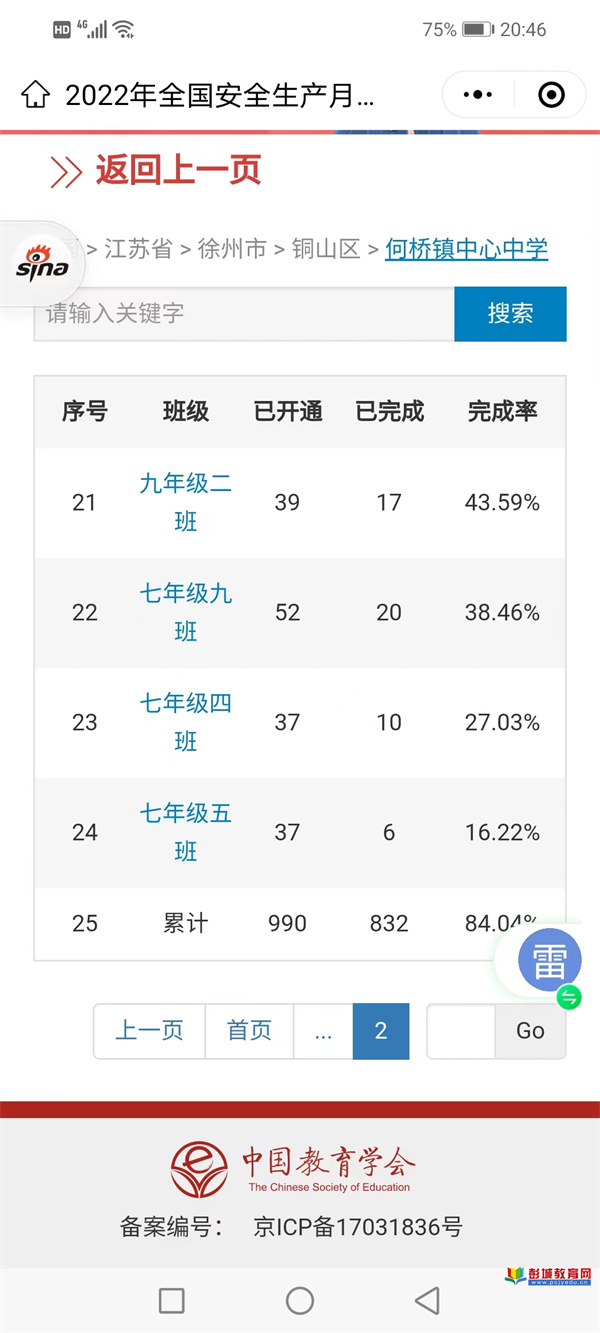Open class 七年级九班
This screenshot has height=1333, width=600.
186,613
